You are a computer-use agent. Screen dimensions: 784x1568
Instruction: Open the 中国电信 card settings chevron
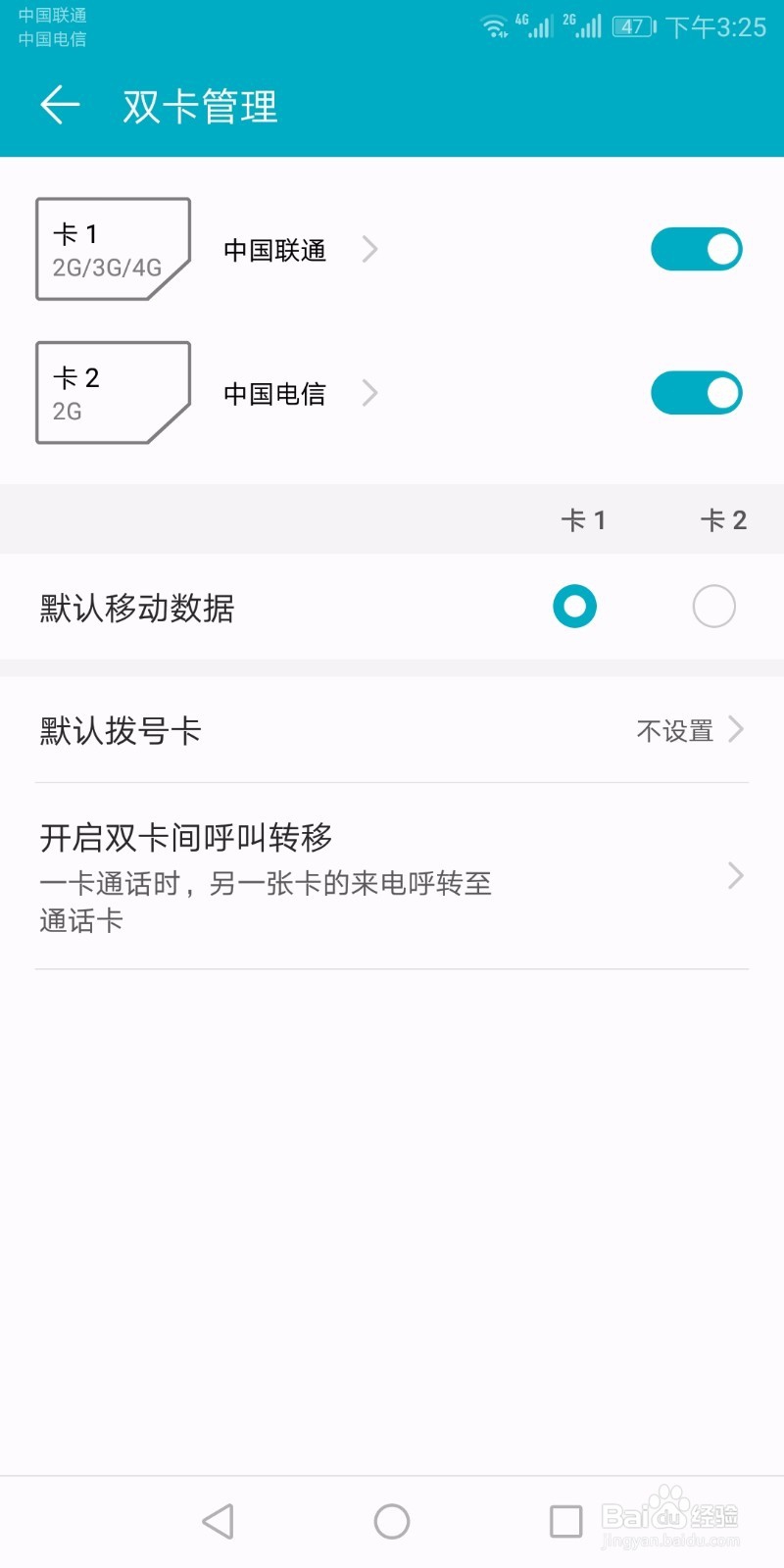pos(369,392)
